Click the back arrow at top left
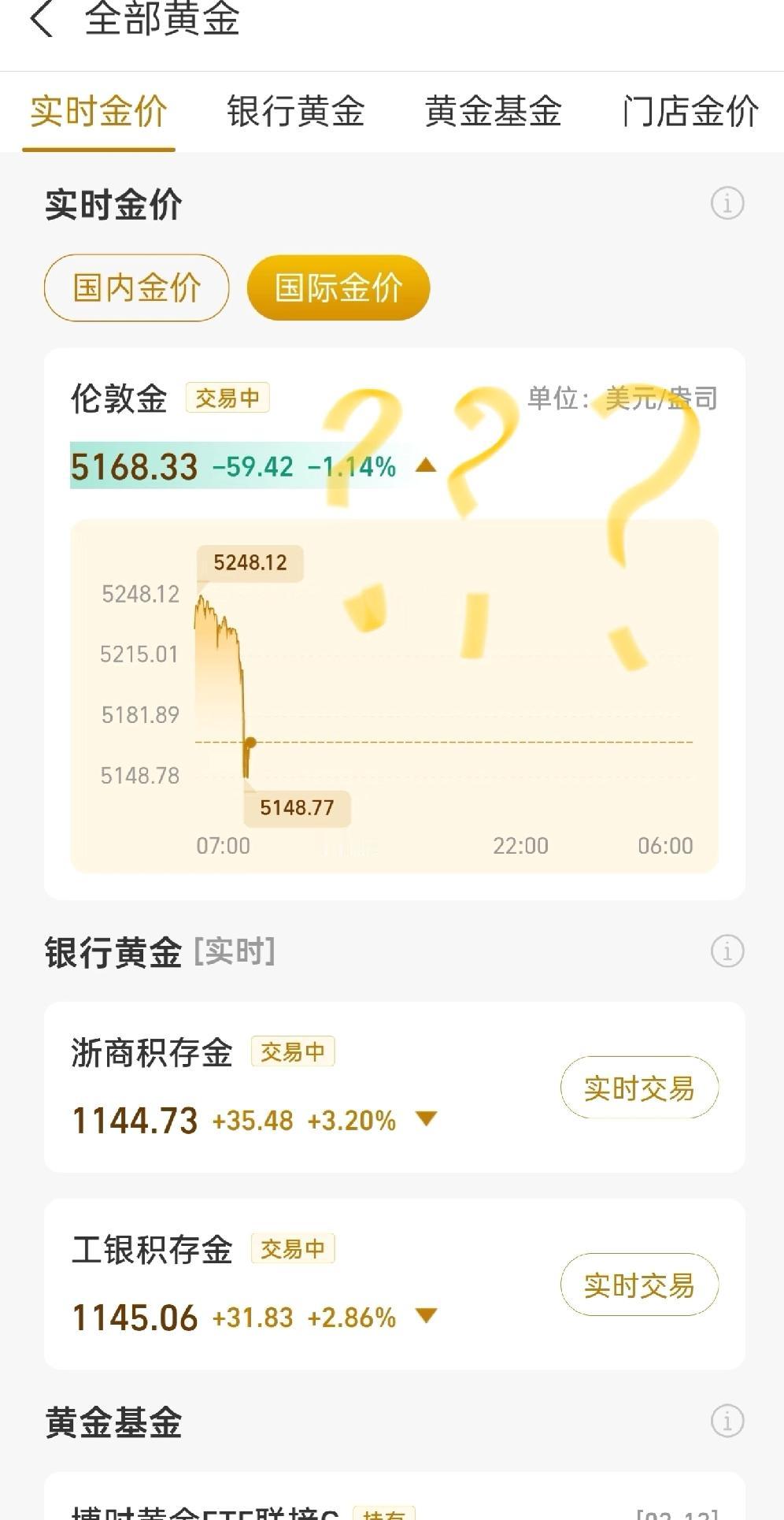The height and width of the screenshot is (1520, 784). point(45,24)
